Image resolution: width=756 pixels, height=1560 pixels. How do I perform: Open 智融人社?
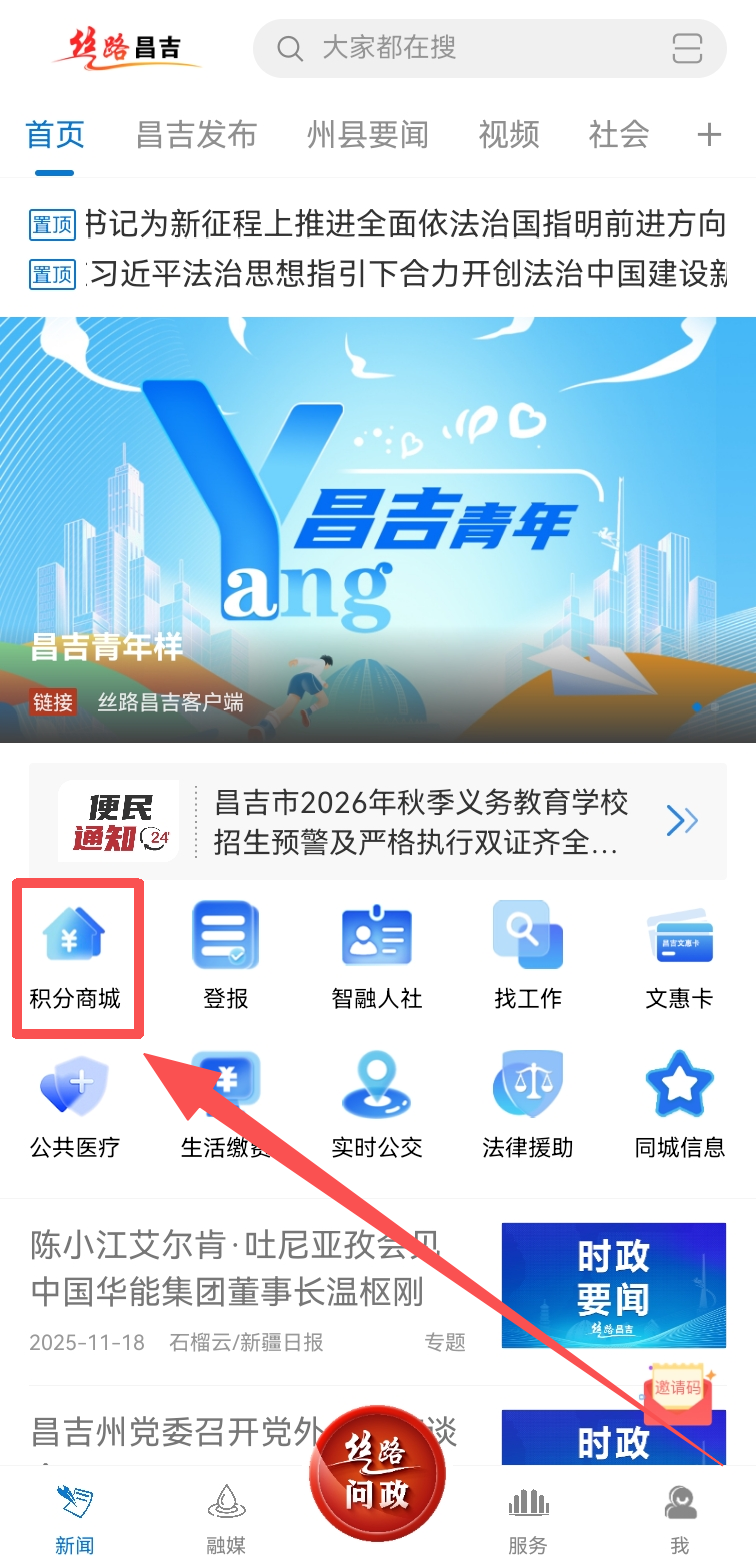tap(377, 957)
